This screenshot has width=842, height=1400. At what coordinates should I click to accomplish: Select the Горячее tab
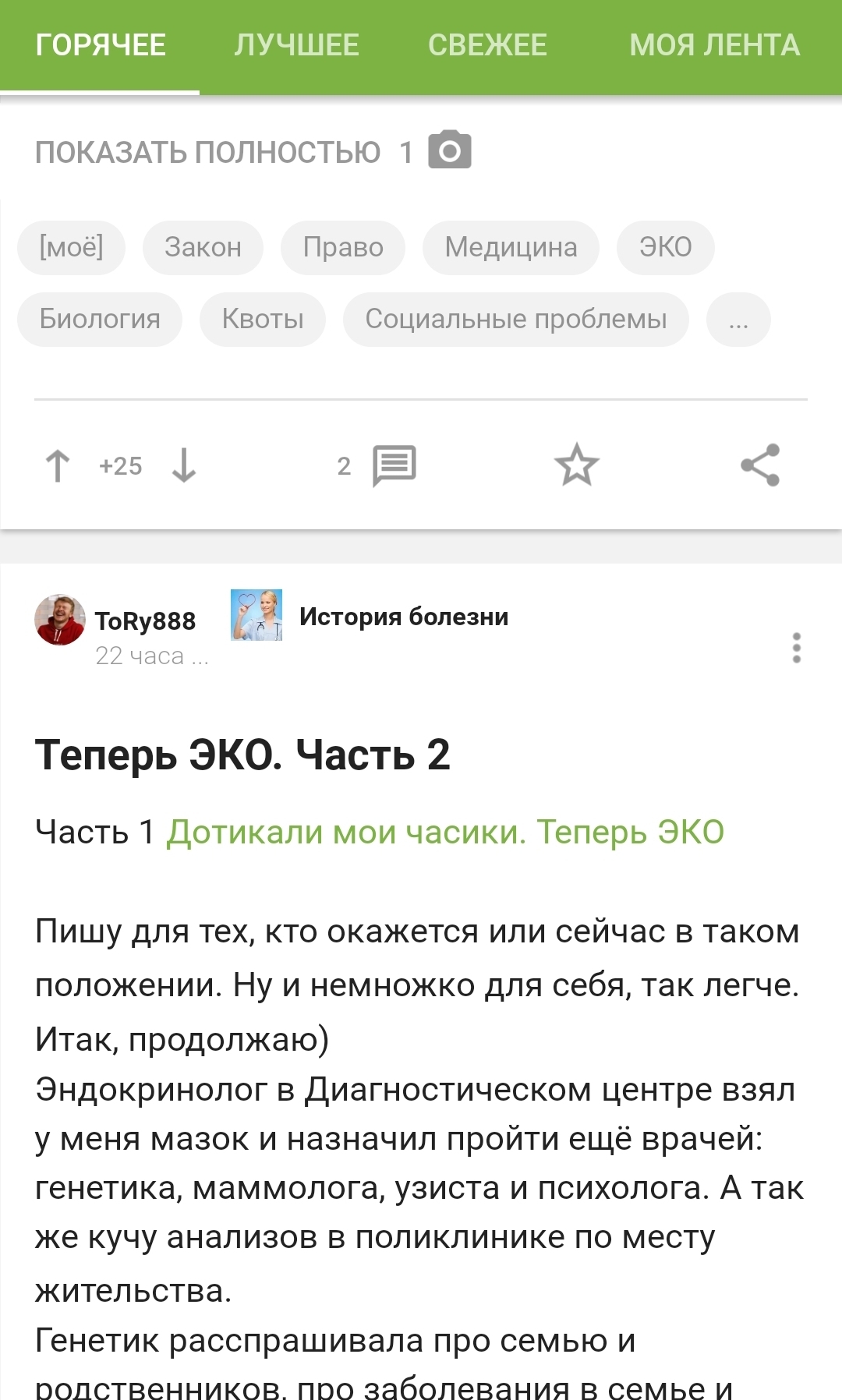point(101,45)
